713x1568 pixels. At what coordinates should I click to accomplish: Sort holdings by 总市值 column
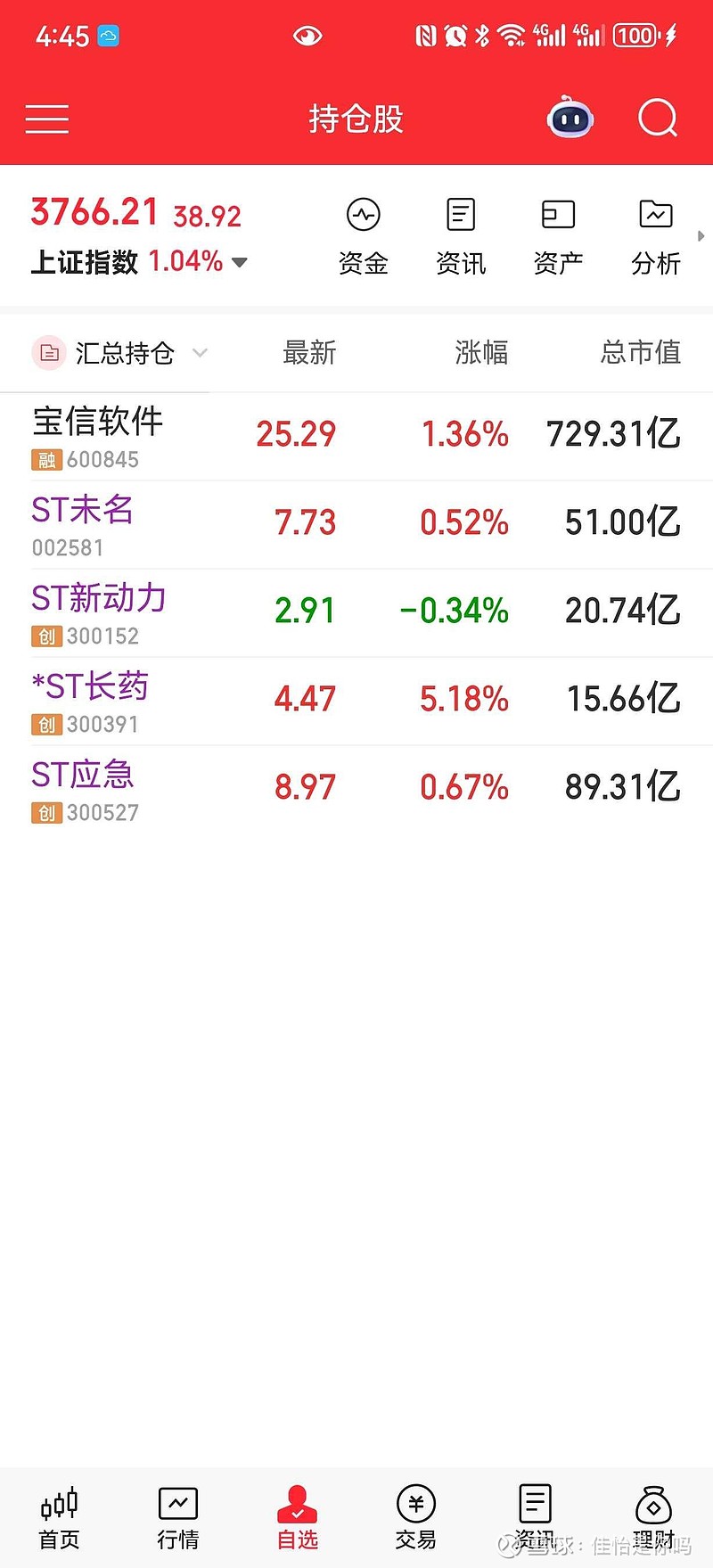[641, 353]
